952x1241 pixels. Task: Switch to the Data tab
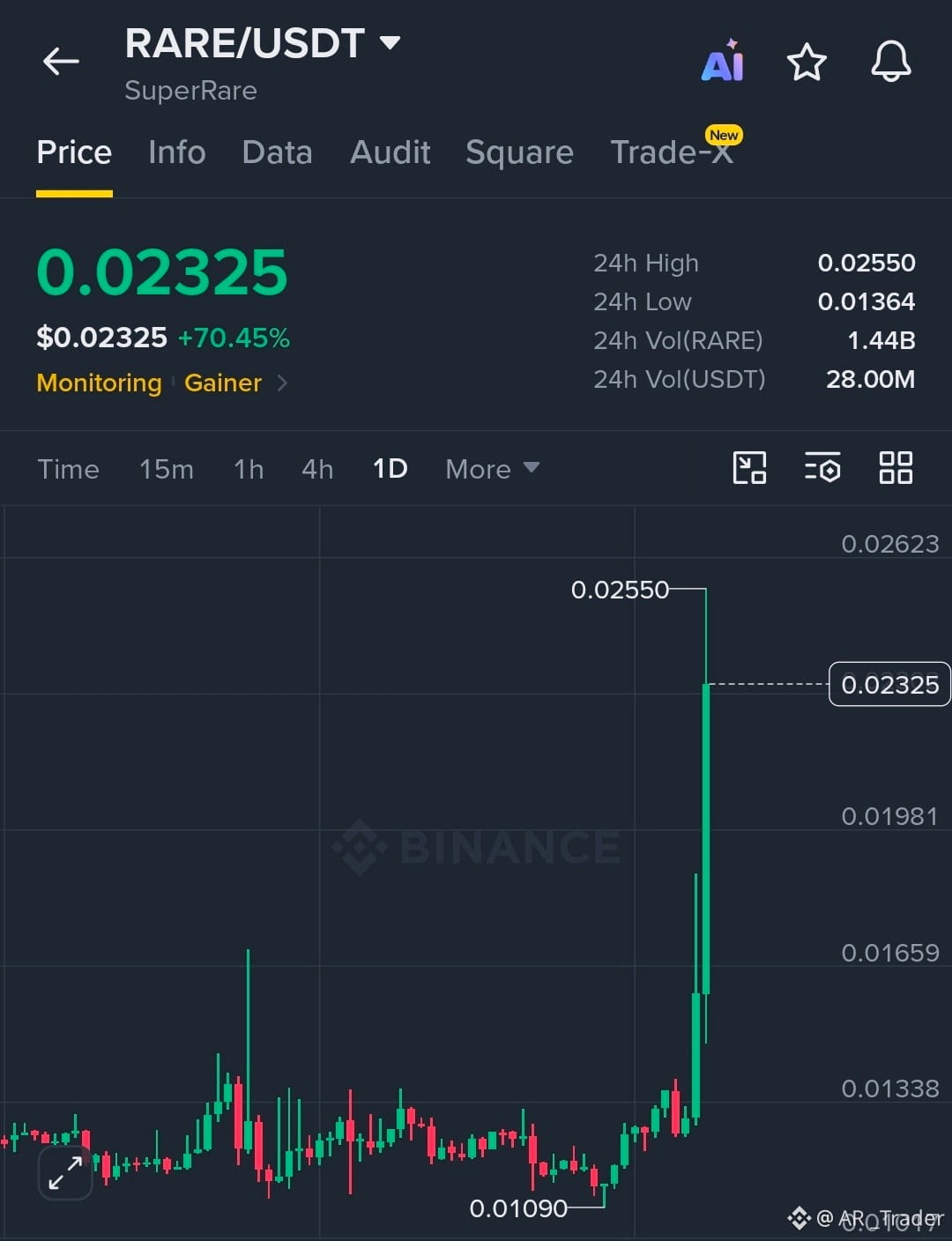[277, 152]
